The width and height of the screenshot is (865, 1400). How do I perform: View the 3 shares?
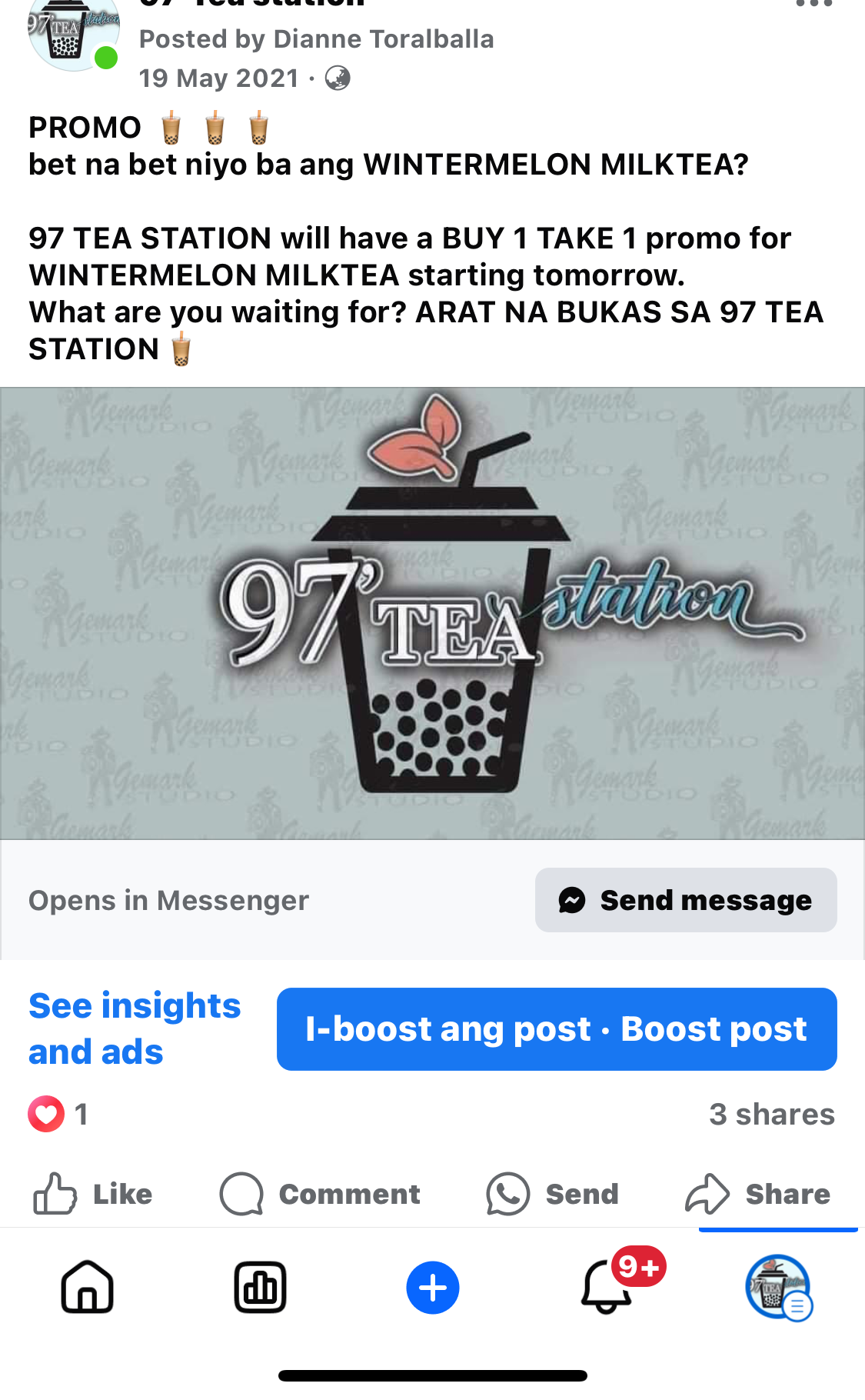[771, 1114]
